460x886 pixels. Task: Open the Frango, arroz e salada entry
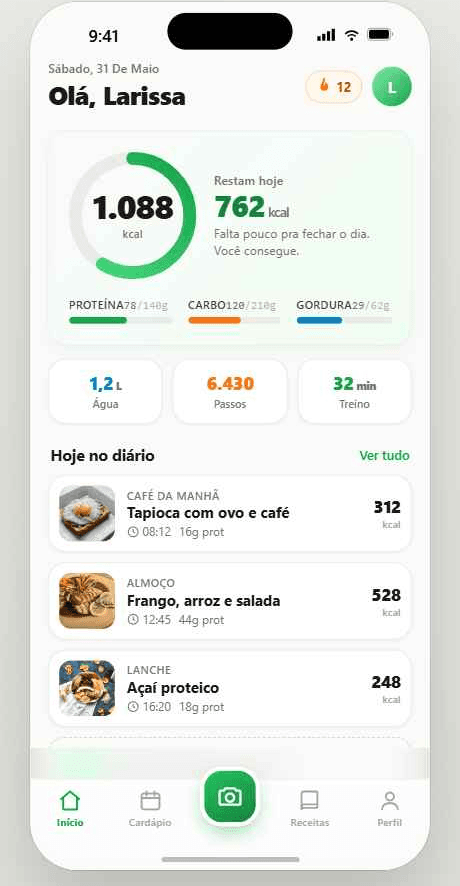(x=230, y=601)
